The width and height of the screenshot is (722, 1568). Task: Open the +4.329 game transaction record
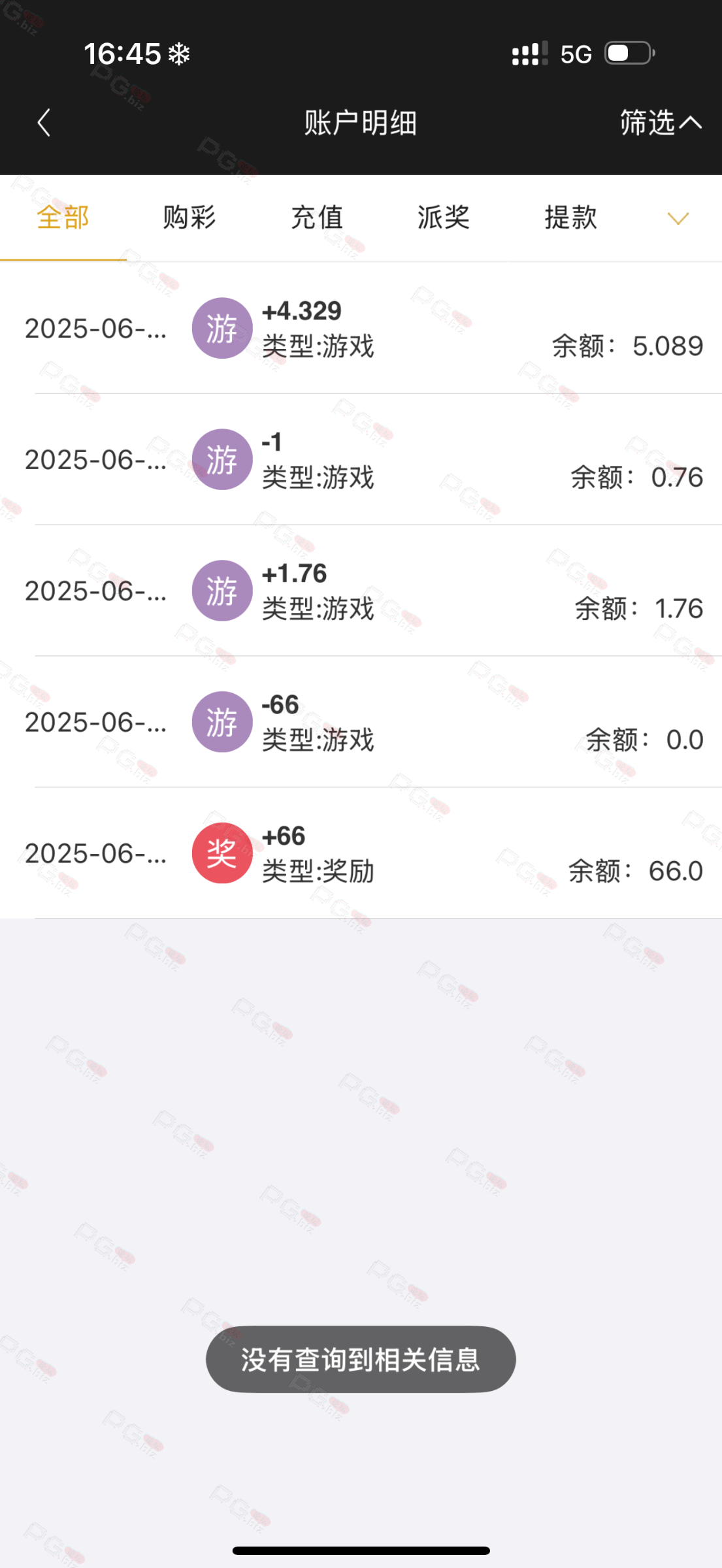click(x=361, y=328)
